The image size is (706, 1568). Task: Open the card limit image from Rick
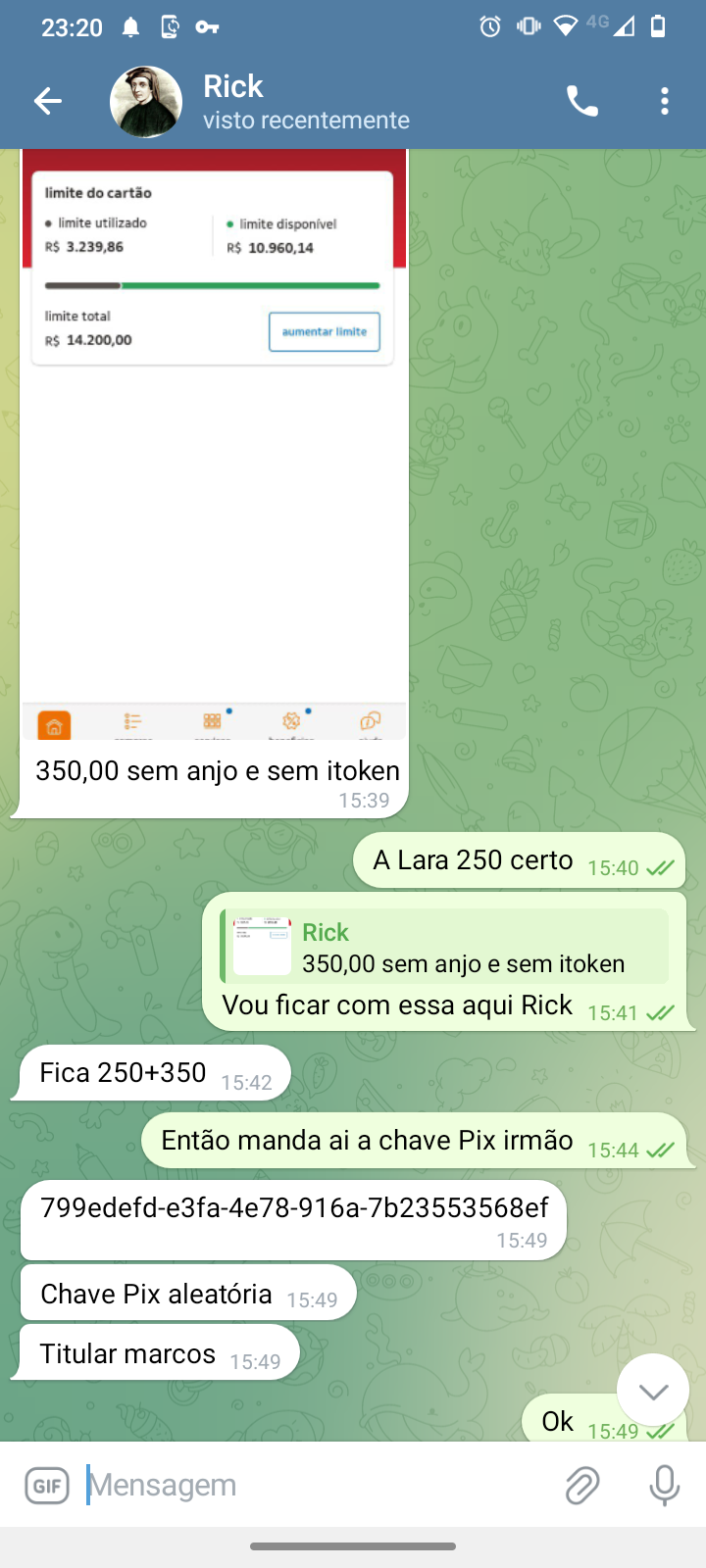[214, 441]
